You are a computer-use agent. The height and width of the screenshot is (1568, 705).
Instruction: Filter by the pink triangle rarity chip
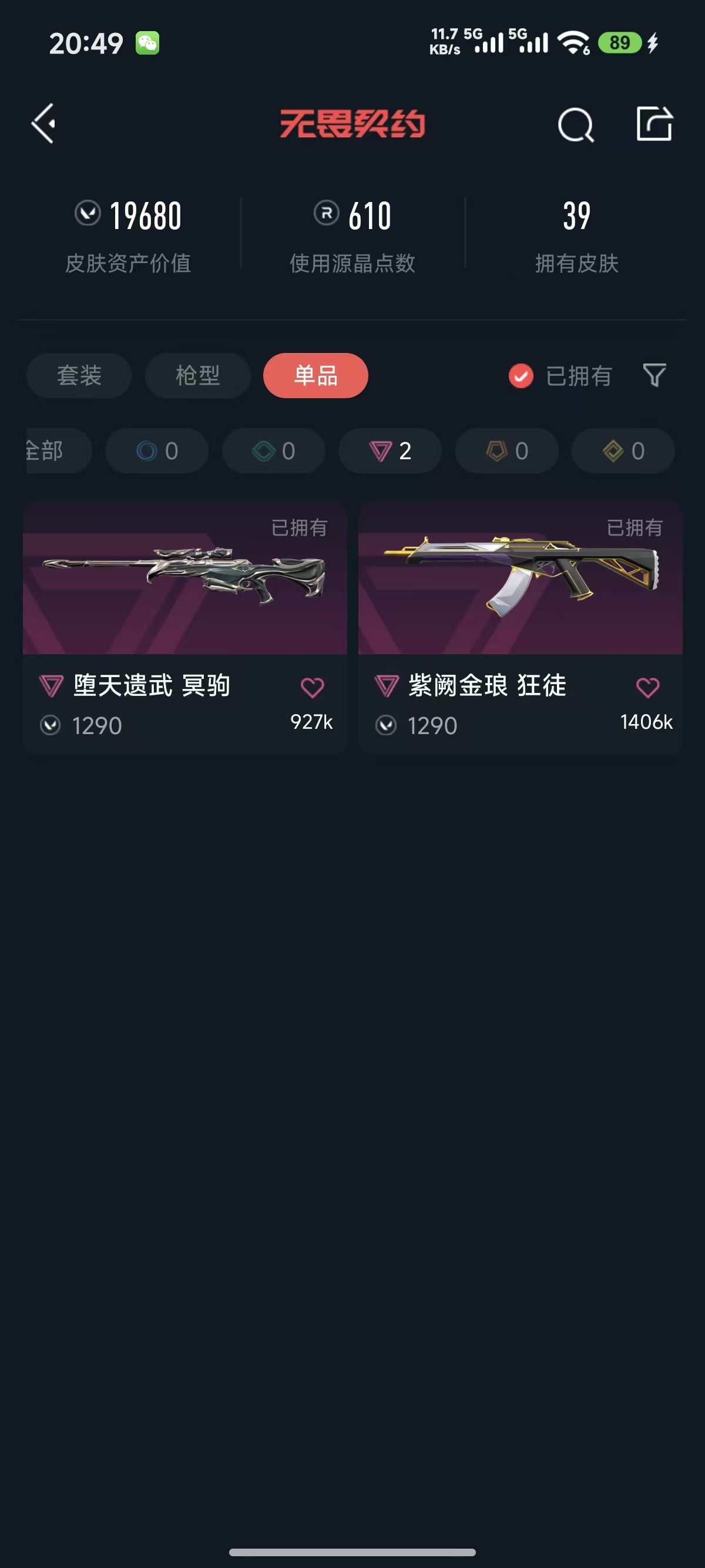pyautogui.click(x=390, y=451)
